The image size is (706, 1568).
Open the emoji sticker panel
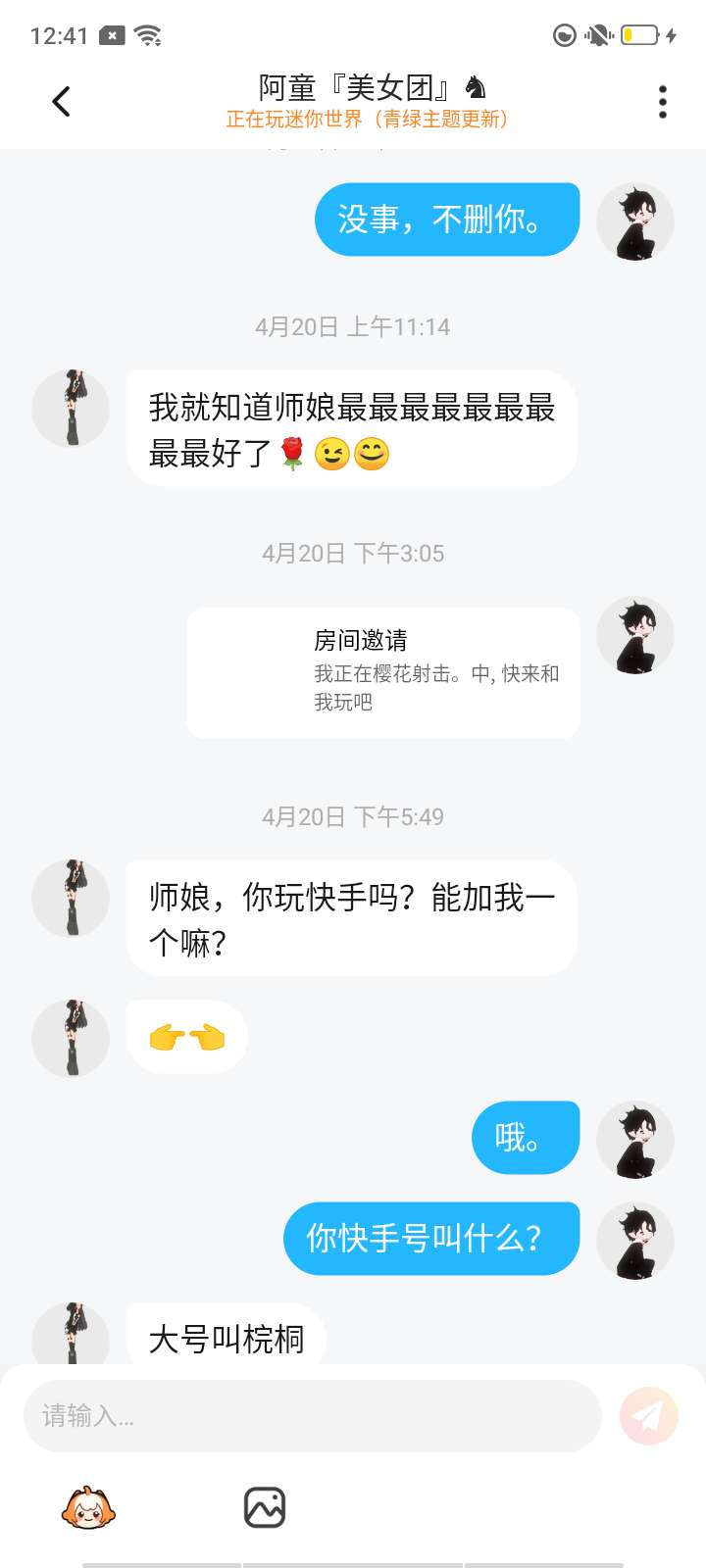[88, 1508]
